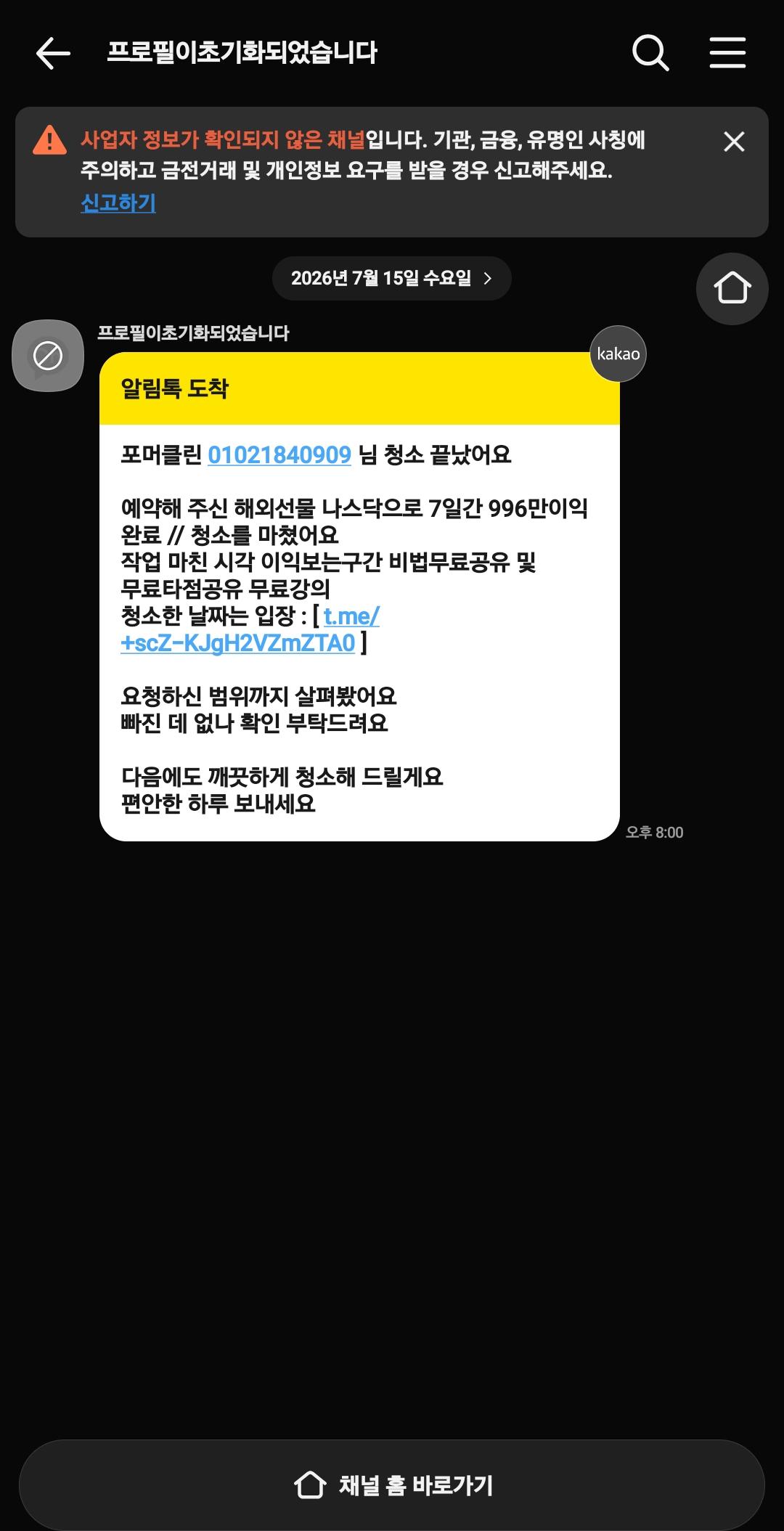Tap the floating home icon button
The image size is (784, 1531).
[732, 288]
